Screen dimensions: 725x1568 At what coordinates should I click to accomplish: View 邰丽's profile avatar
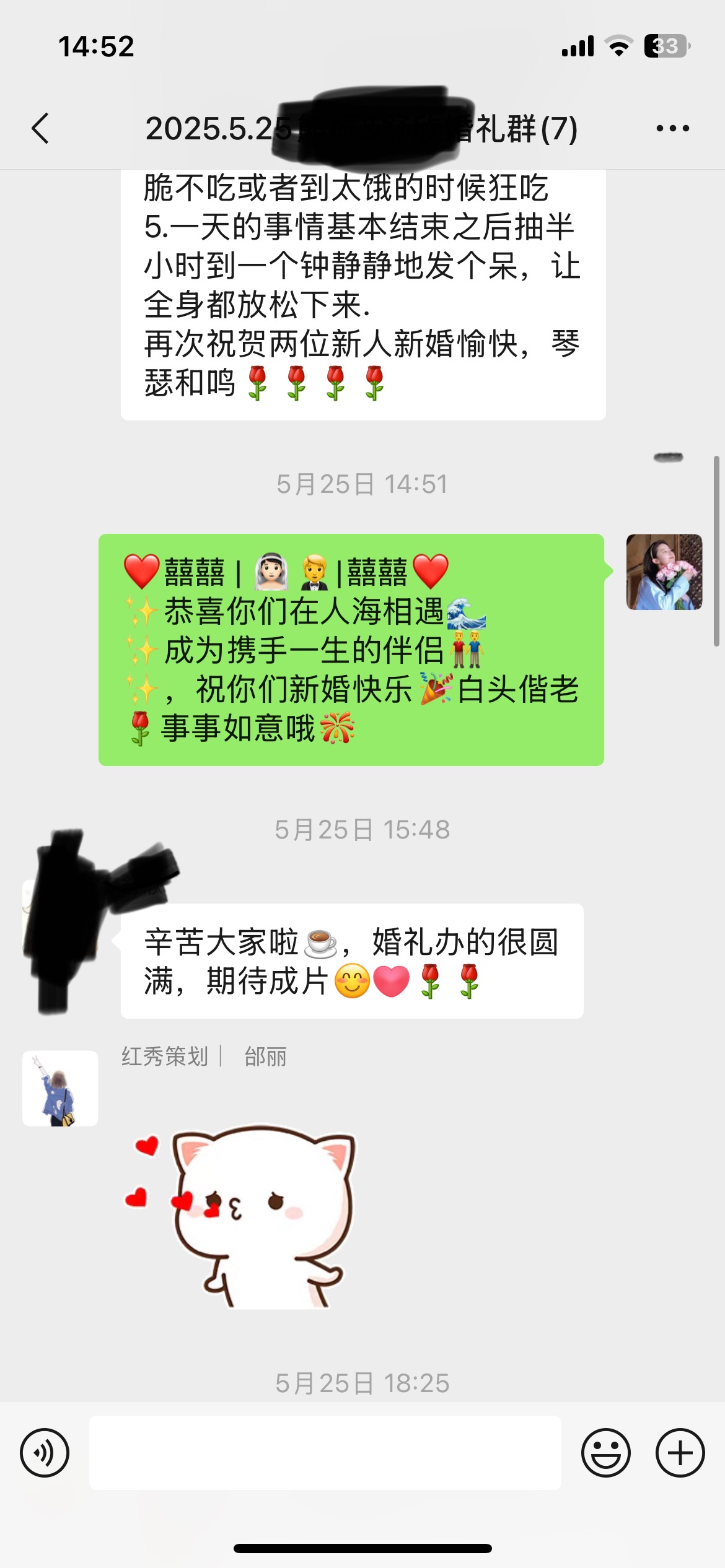point(60,1088)
